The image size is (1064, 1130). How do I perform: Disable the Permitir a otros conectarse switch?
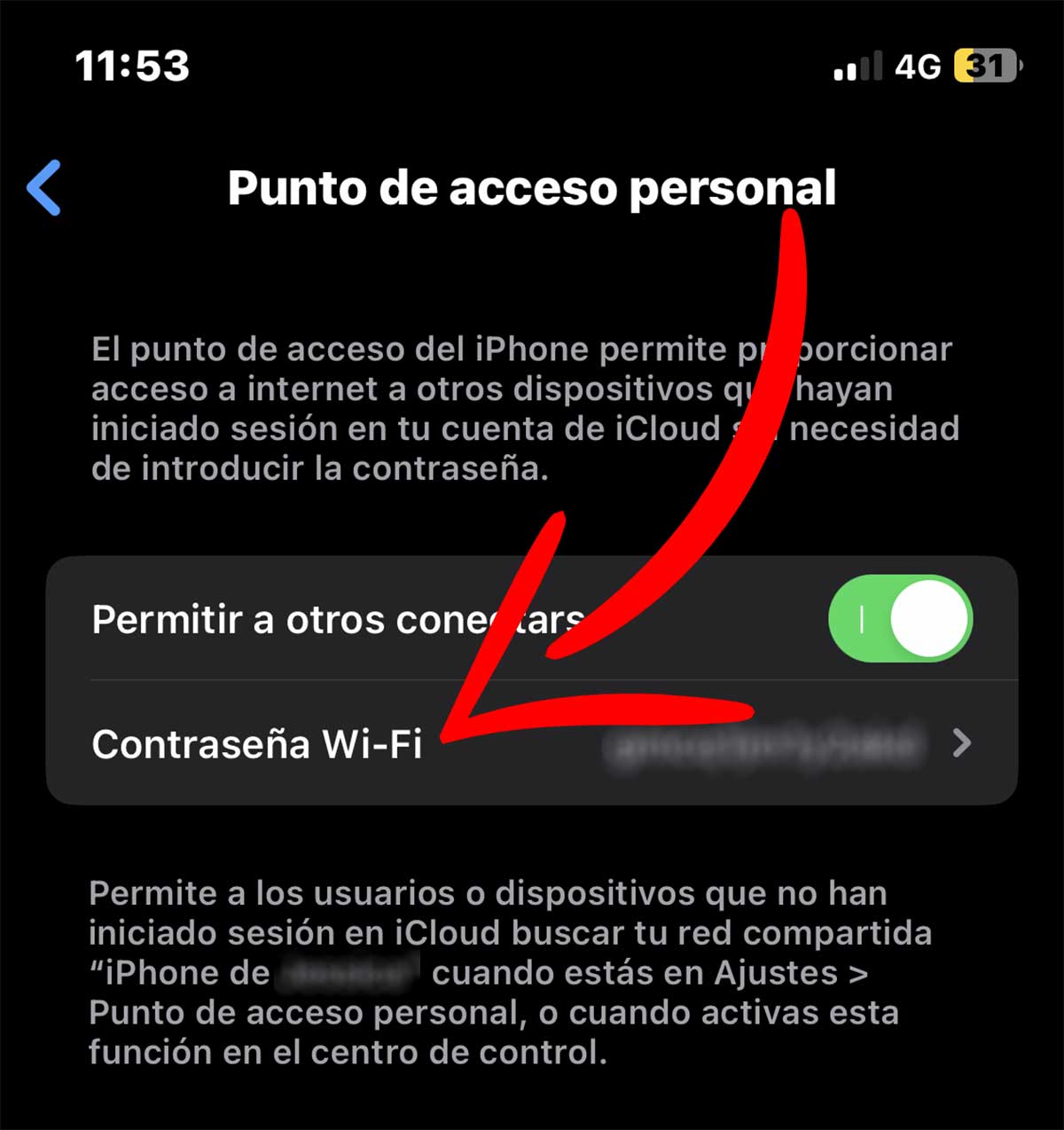[x=899, y=619]
